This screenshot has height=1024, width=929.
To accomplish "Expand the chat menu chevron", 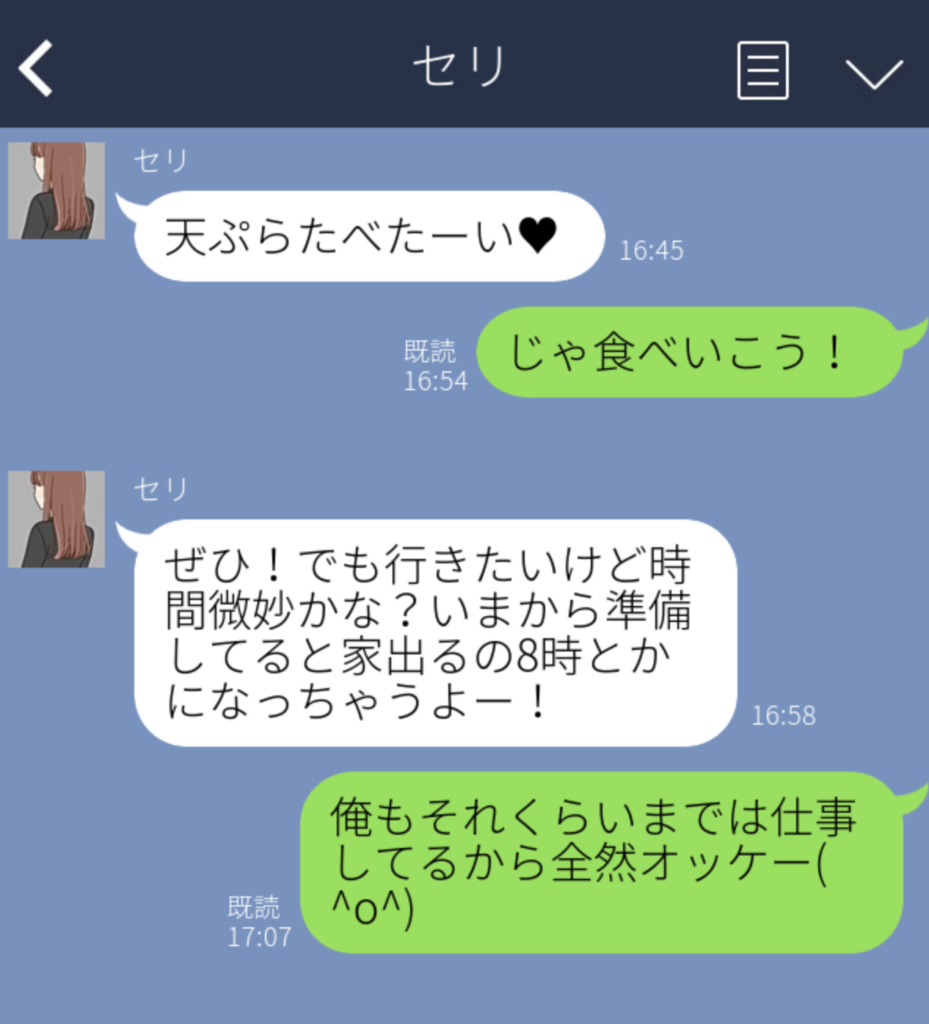I will point(873,72).
